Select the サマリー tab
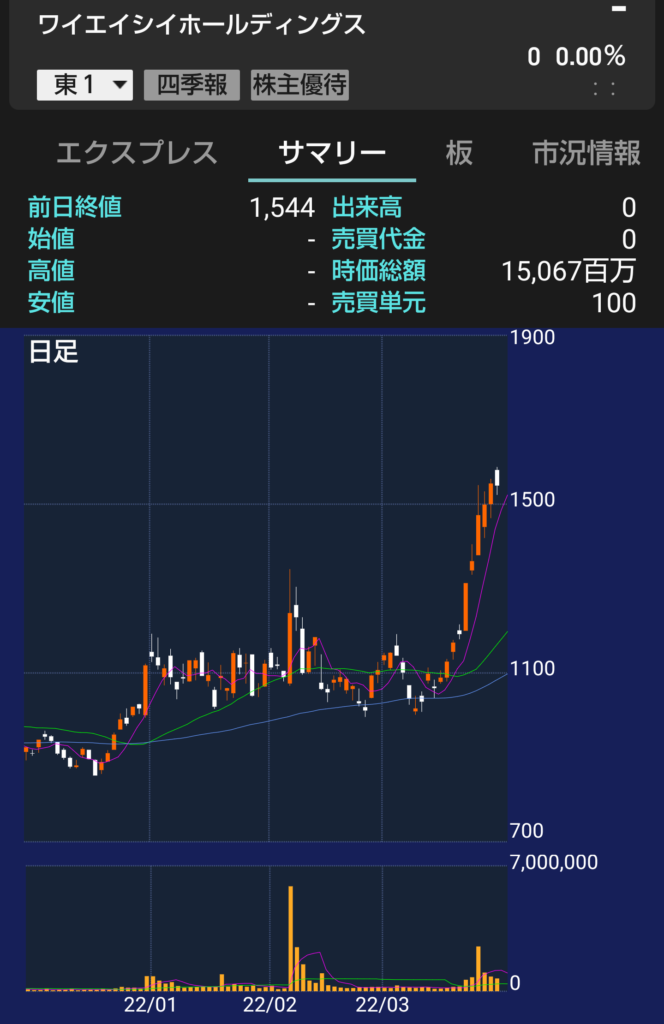Image resolution: width=664 pixels, height=1024 pixels. (332, 153)
